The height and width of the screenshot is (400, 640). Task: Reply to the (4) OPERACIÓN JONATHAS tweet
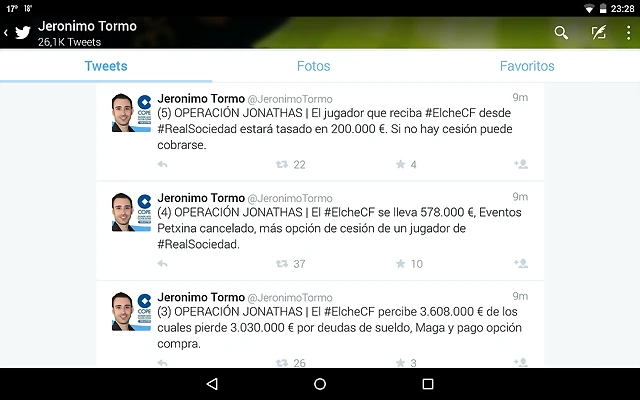point(162,264)
